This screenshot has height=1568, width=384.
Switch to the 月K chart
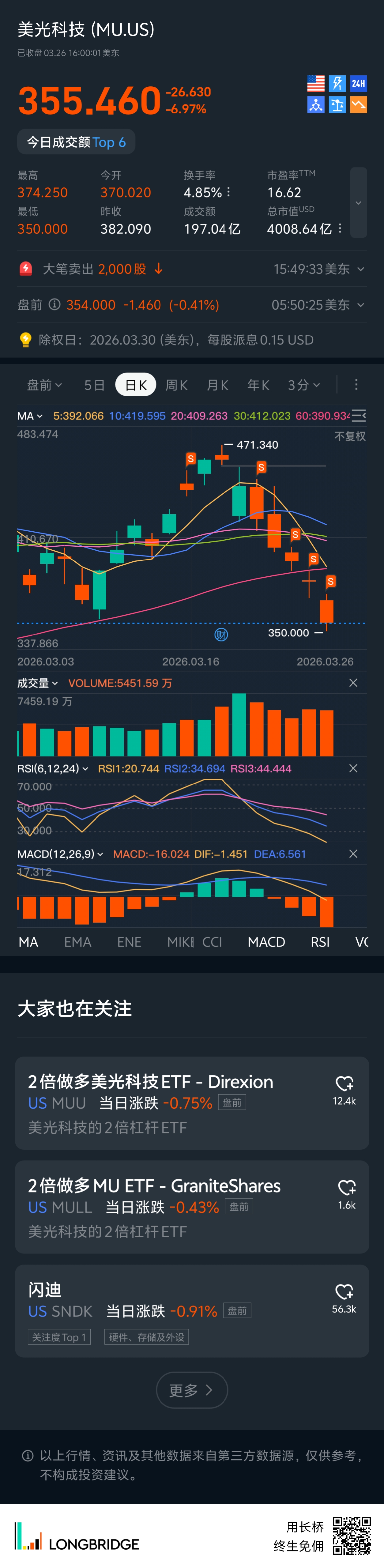[x=217, y=385]
